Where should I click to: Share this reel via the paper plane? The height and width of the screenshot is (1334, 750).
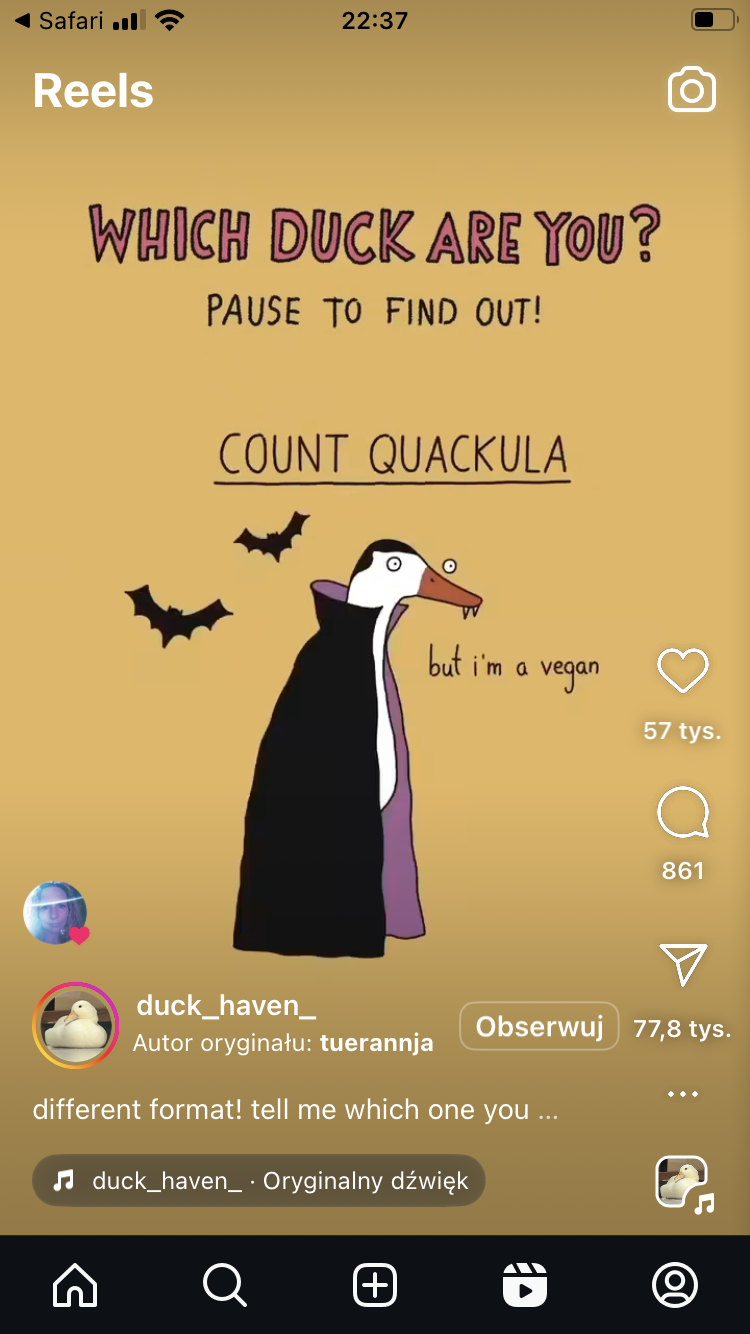point(683,964)
